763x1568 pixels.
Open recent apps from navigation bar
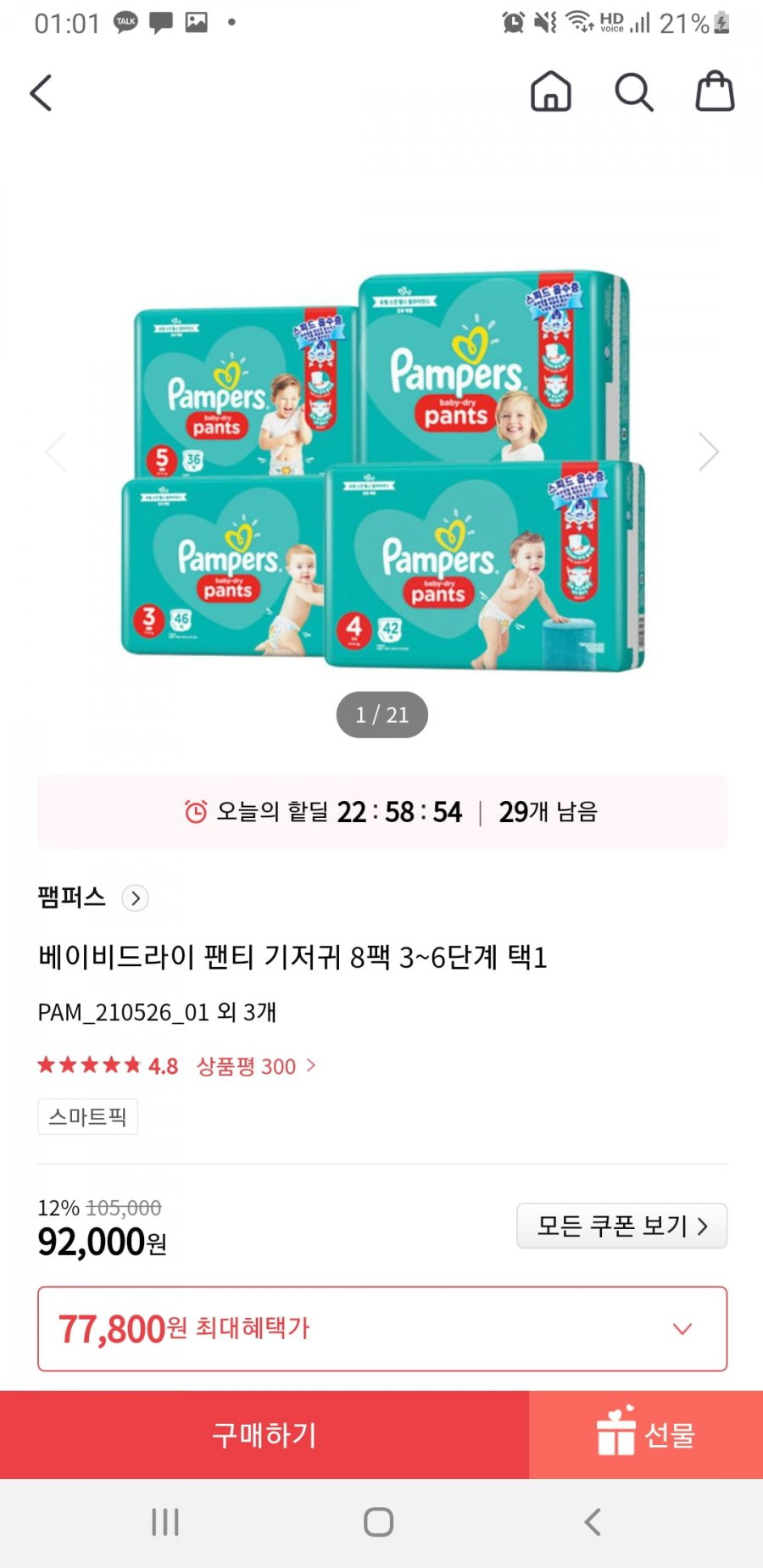pos(165,1522)
